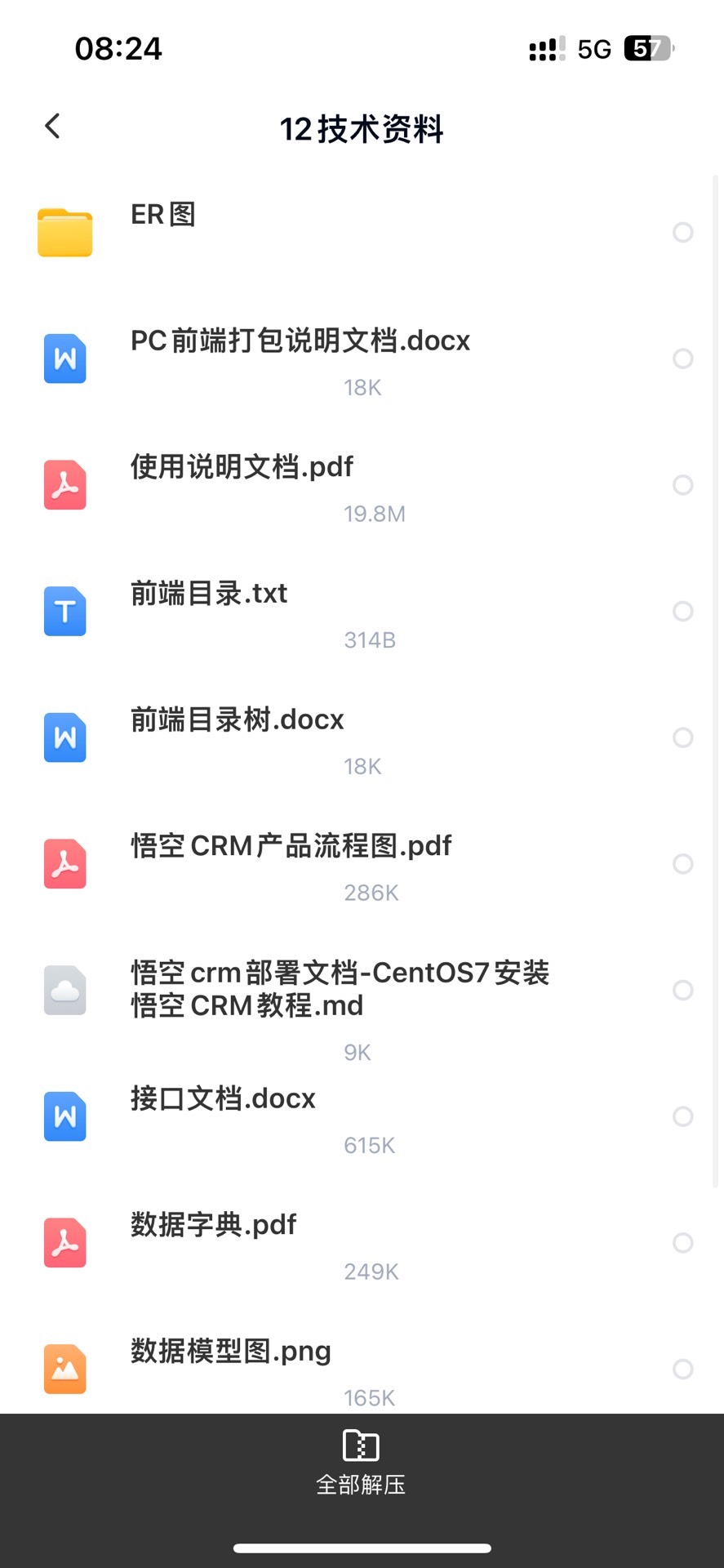This screenshot has height=1568, width=724.
Task: Select 前端目录树.docx with its circle
Action: [683, 737]
